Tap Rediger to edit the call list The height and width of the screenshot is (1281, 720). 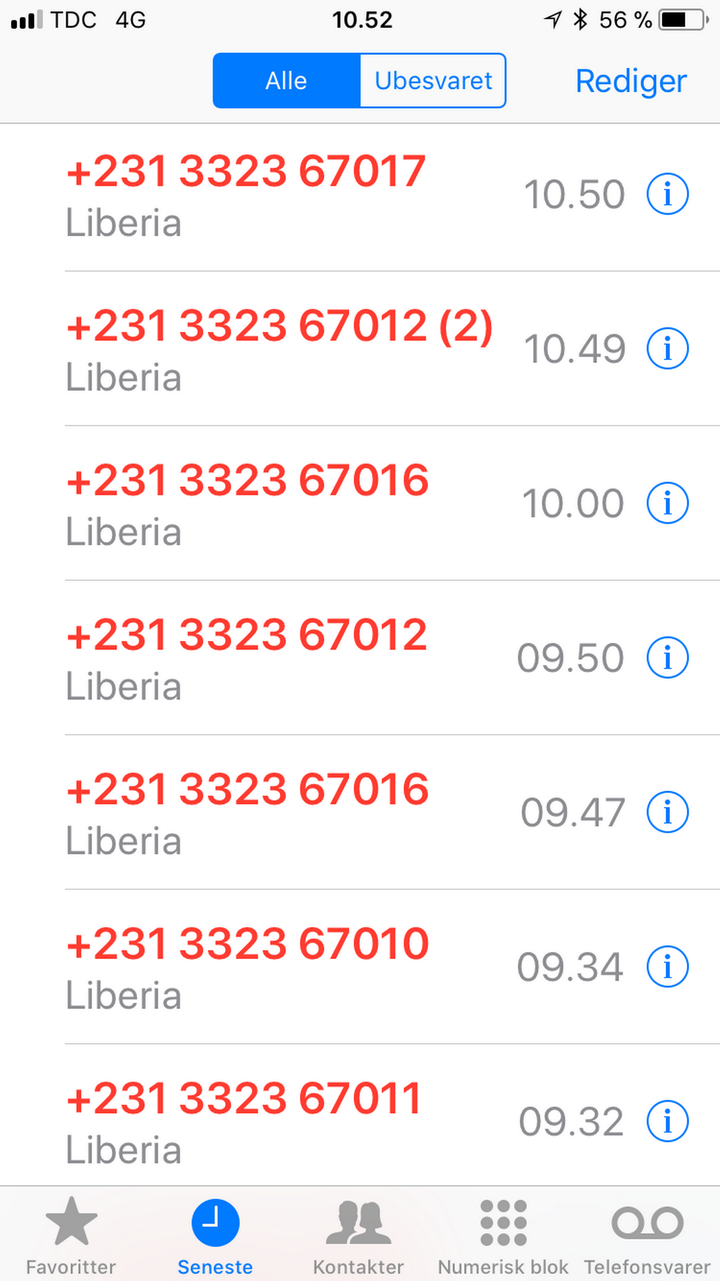631,81
